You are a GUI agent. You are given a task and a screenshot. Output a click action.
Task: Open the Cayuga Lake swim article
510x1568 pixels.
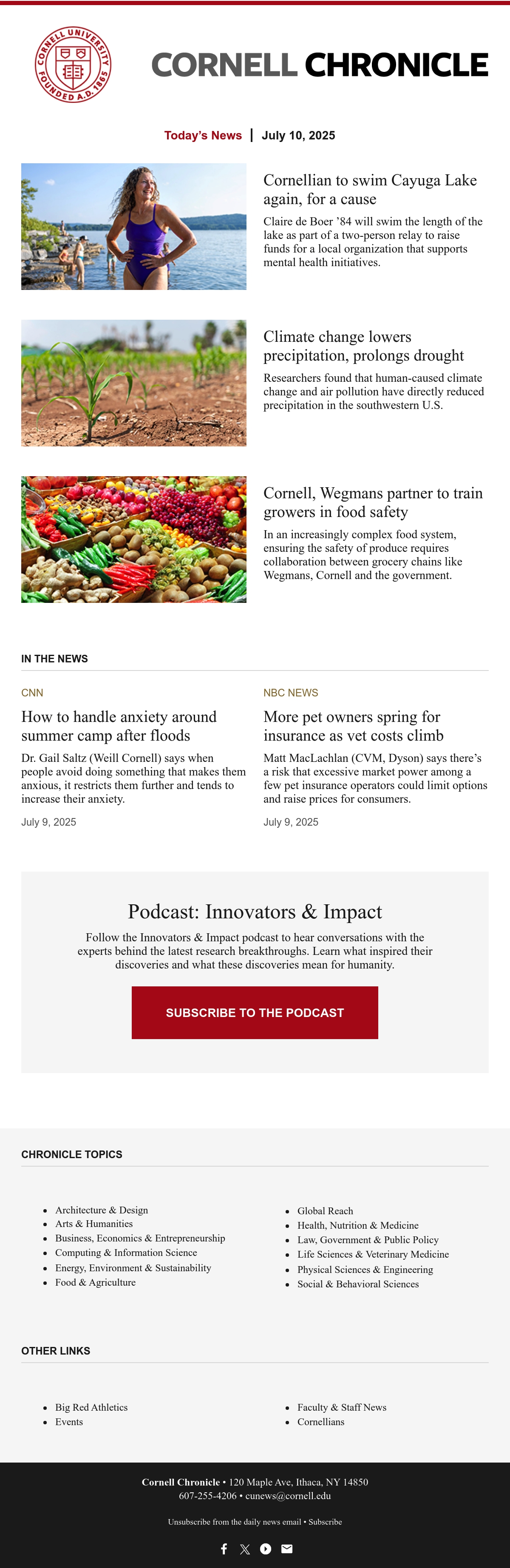[369, 189]
